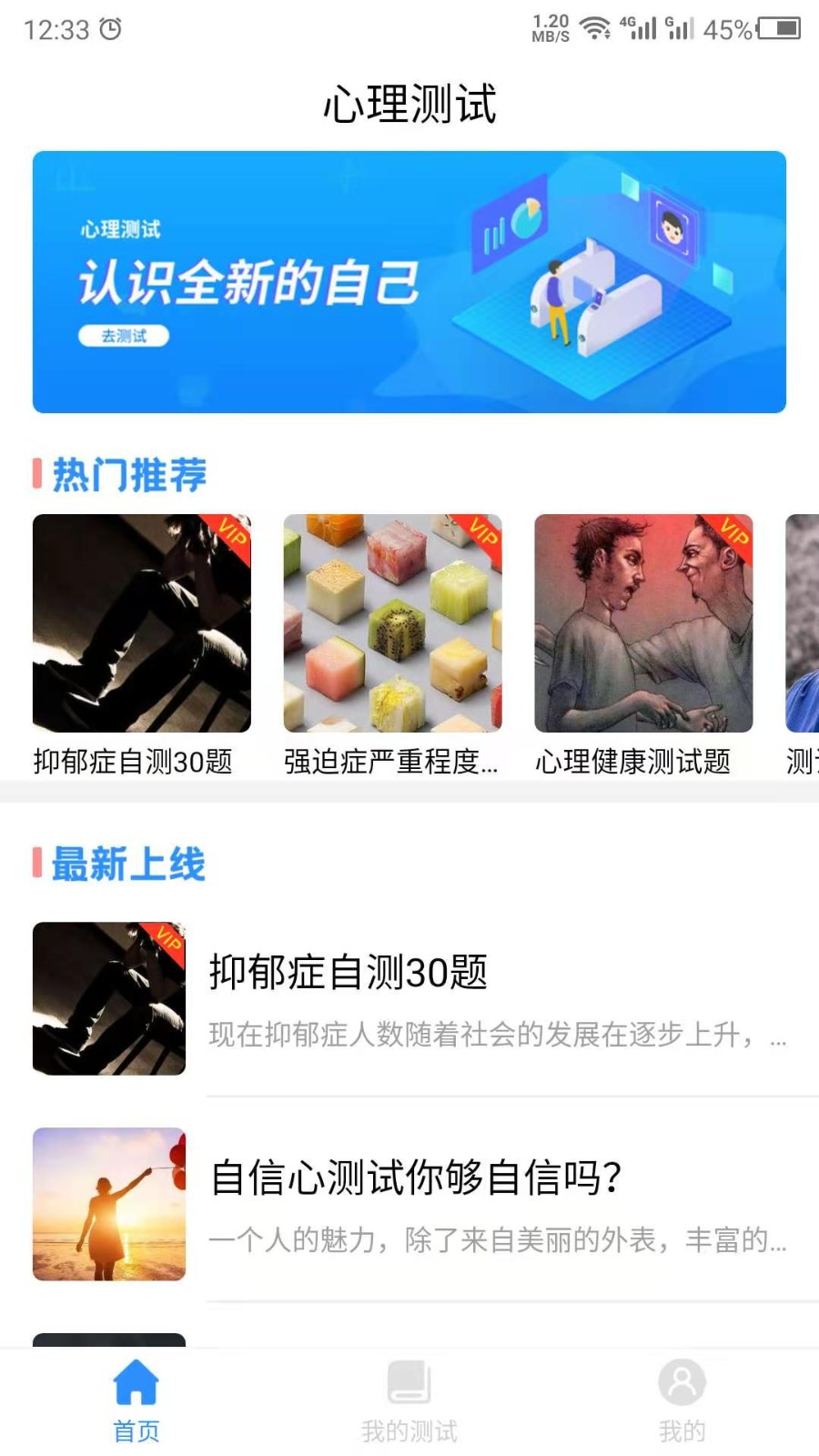The height and width of the screenshot is (1456, 819).
Task: Select the 最新上线 section header
Action: click(121, 863)
